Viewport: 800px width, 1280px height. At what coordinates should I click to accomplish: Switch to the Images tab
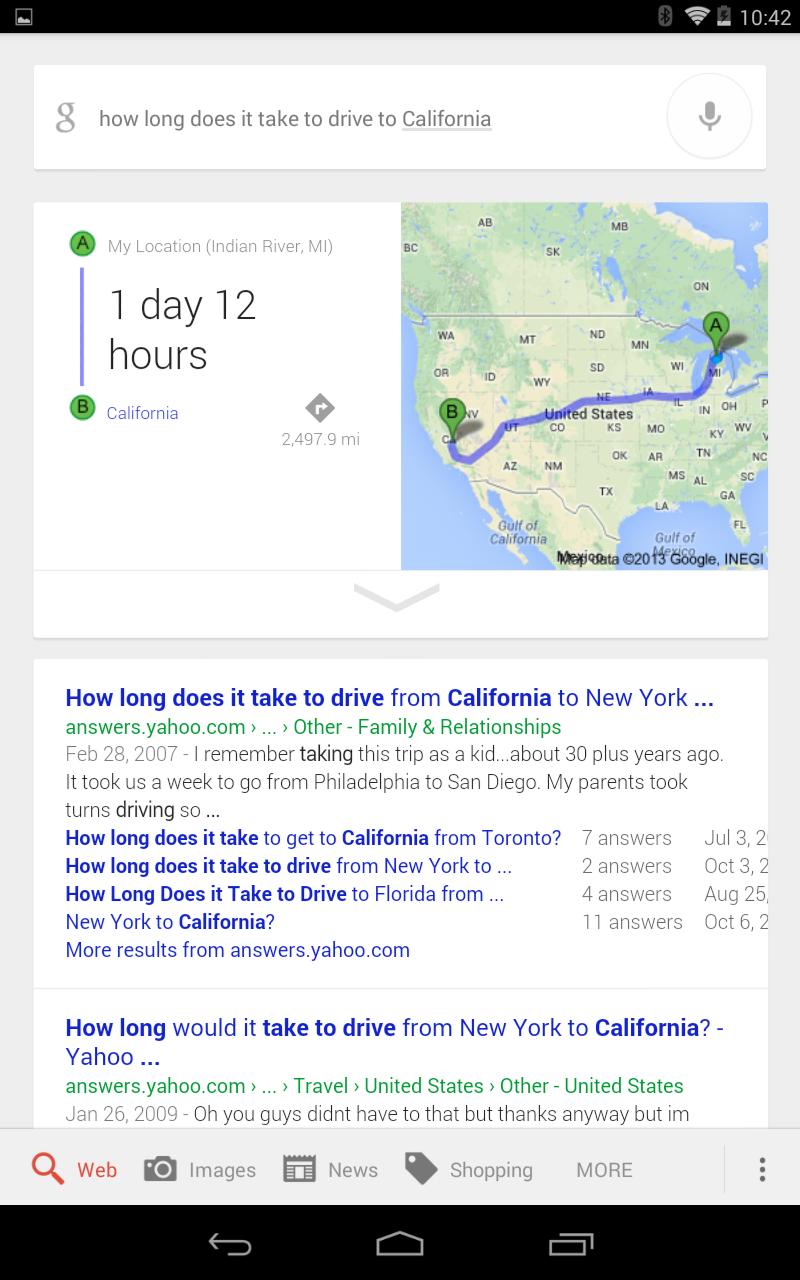click(200, 1169)
